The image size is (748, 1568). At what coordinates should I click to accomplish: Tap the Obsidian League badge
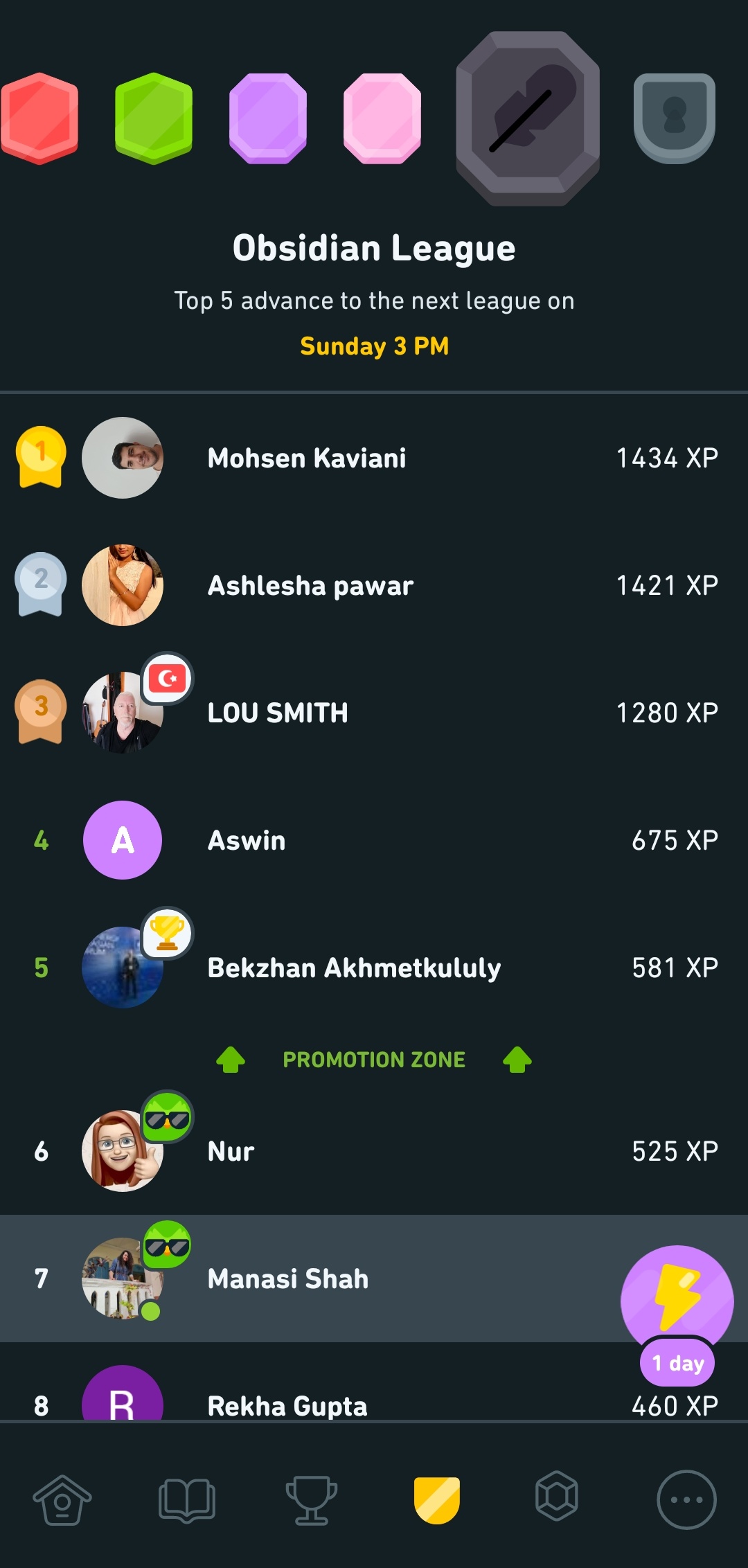528,118
